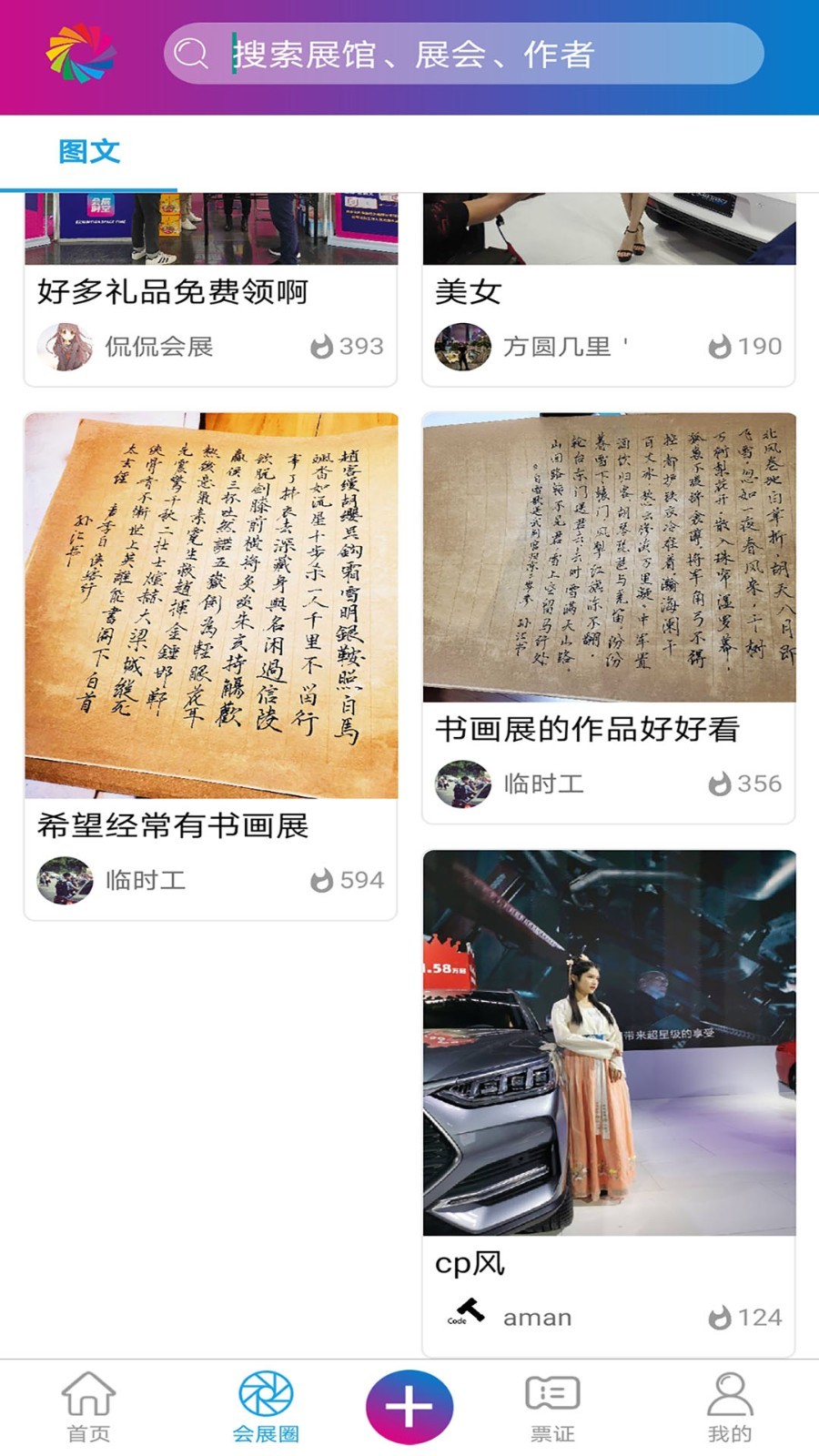The height and width of the screenshot is (1456, 819).
Task: Switch to the 我的 profile tab
Action: 730,1407
